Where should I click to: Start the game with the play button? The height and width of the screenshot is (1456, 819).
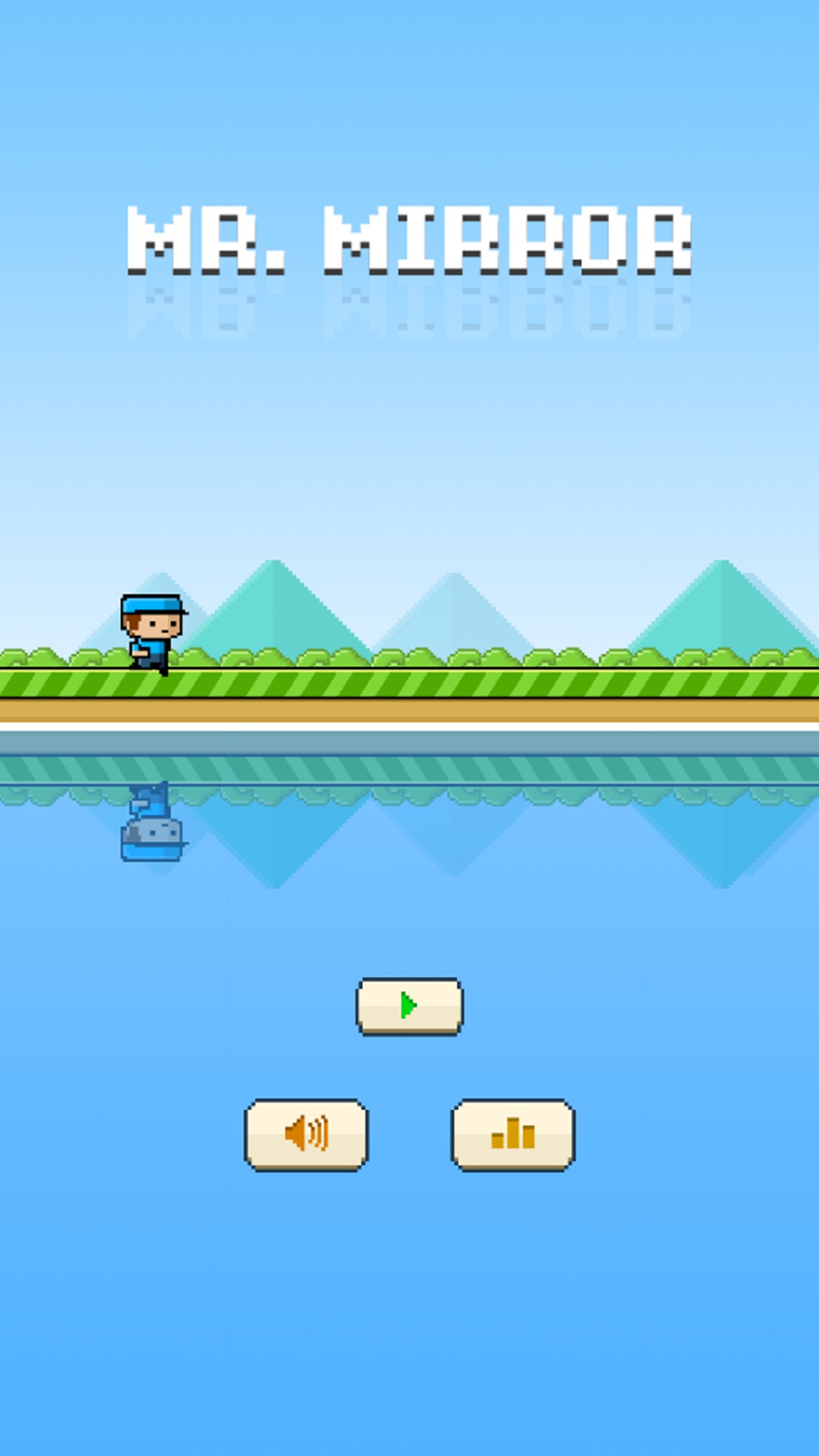click(409, 1006)
